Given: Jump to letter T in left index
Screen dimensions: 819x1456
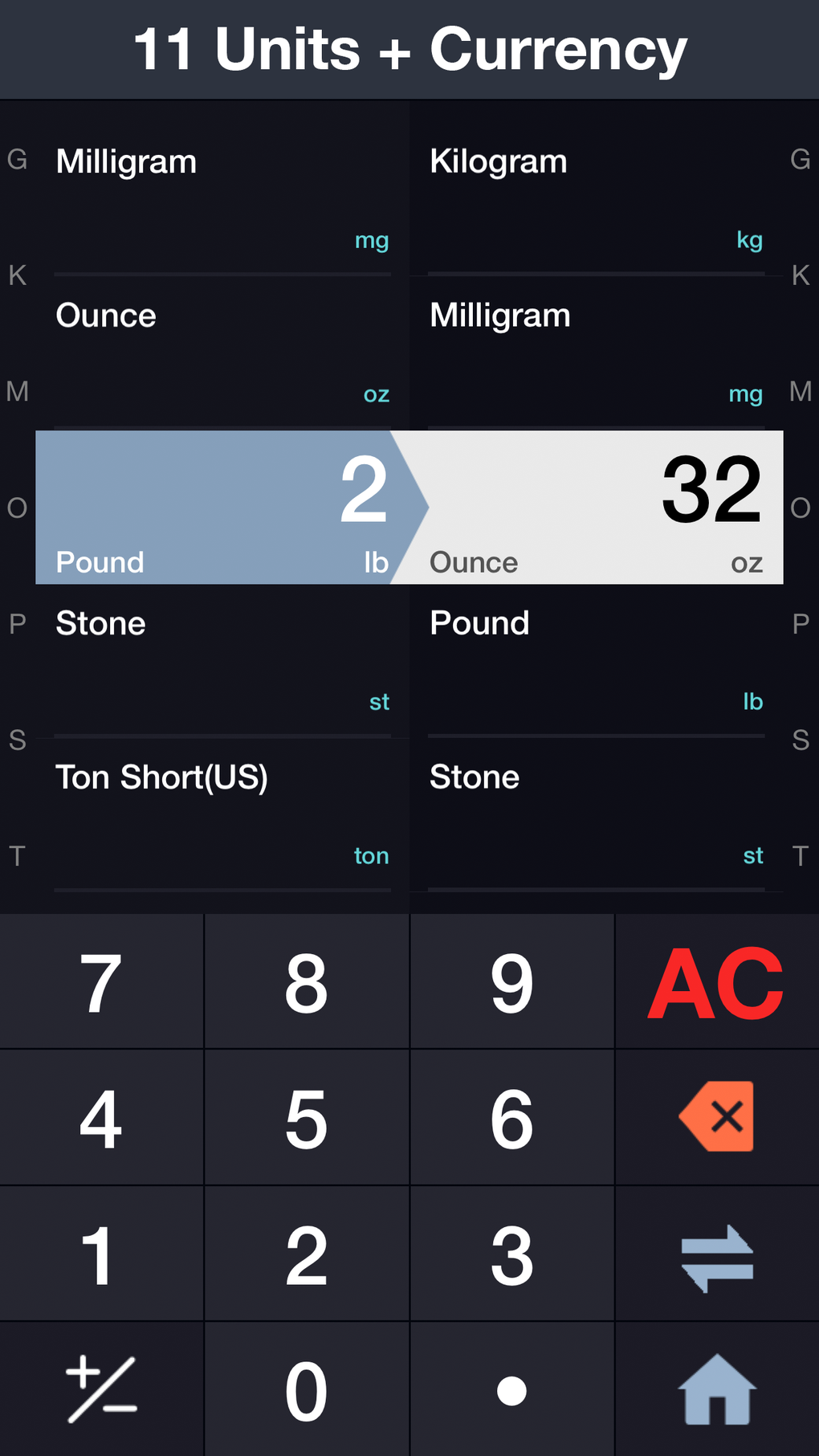Looking at the screenshot, I should [x=17, y=856].
